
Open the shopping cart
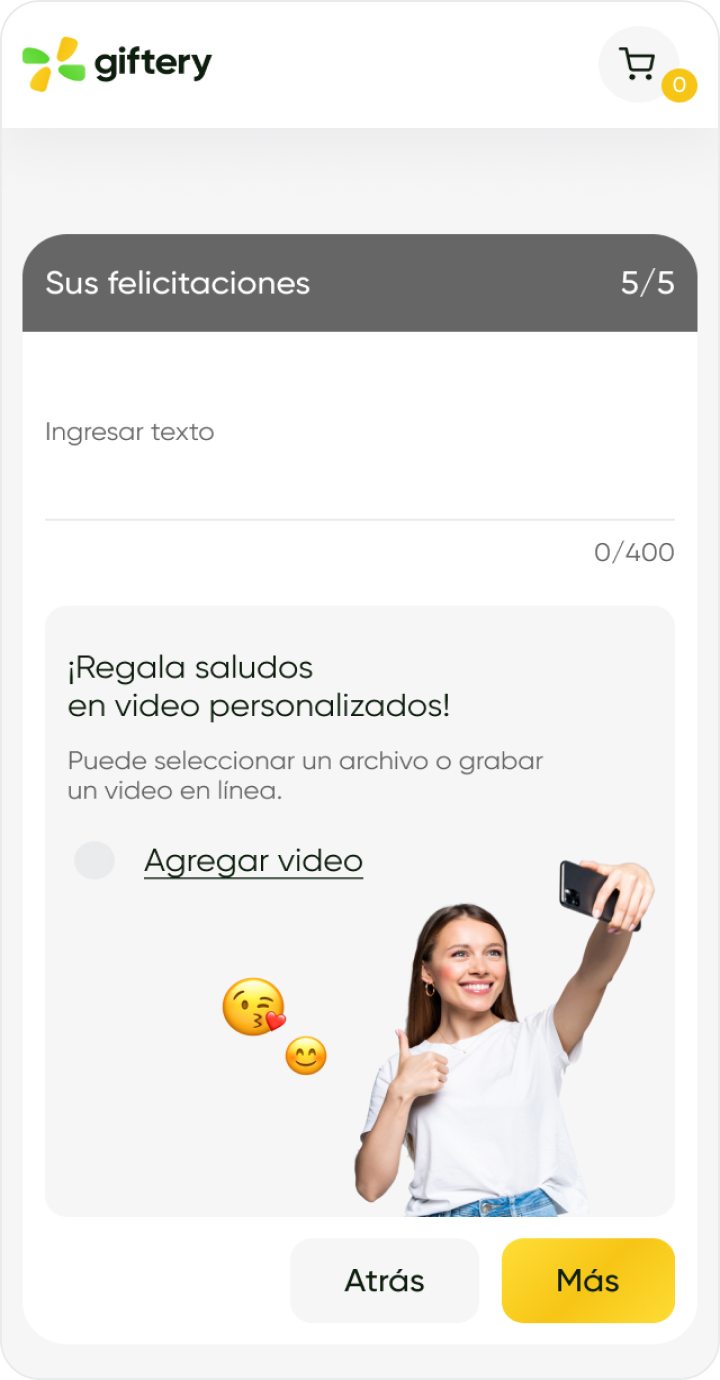tap(638, 65)
